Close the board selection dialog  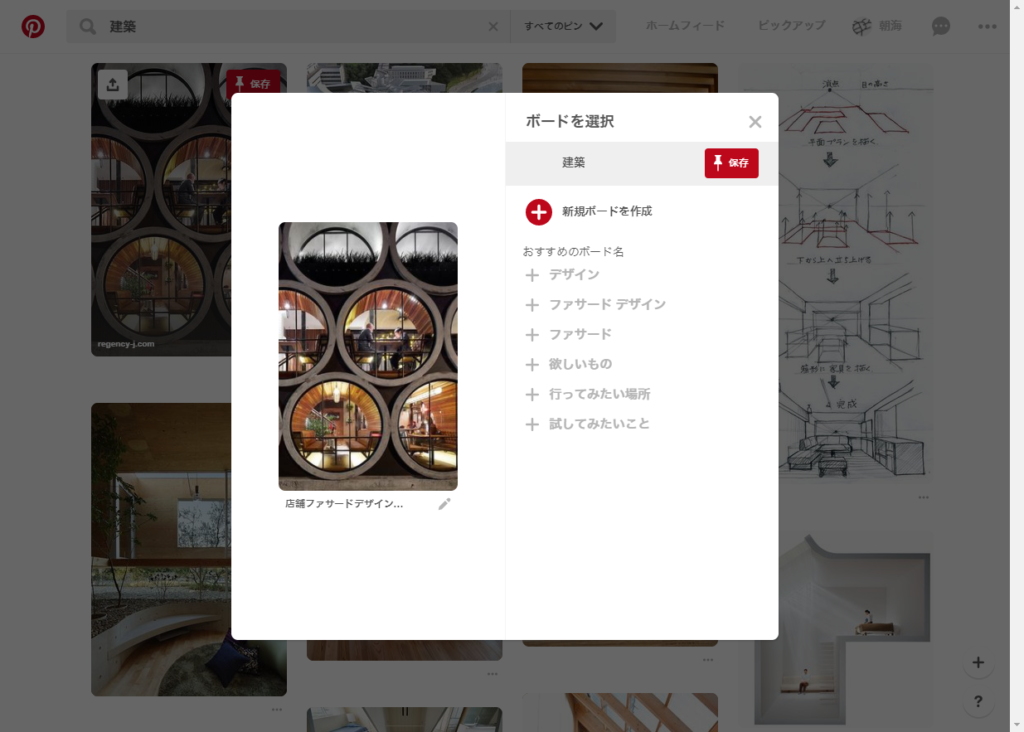point(755,122)
